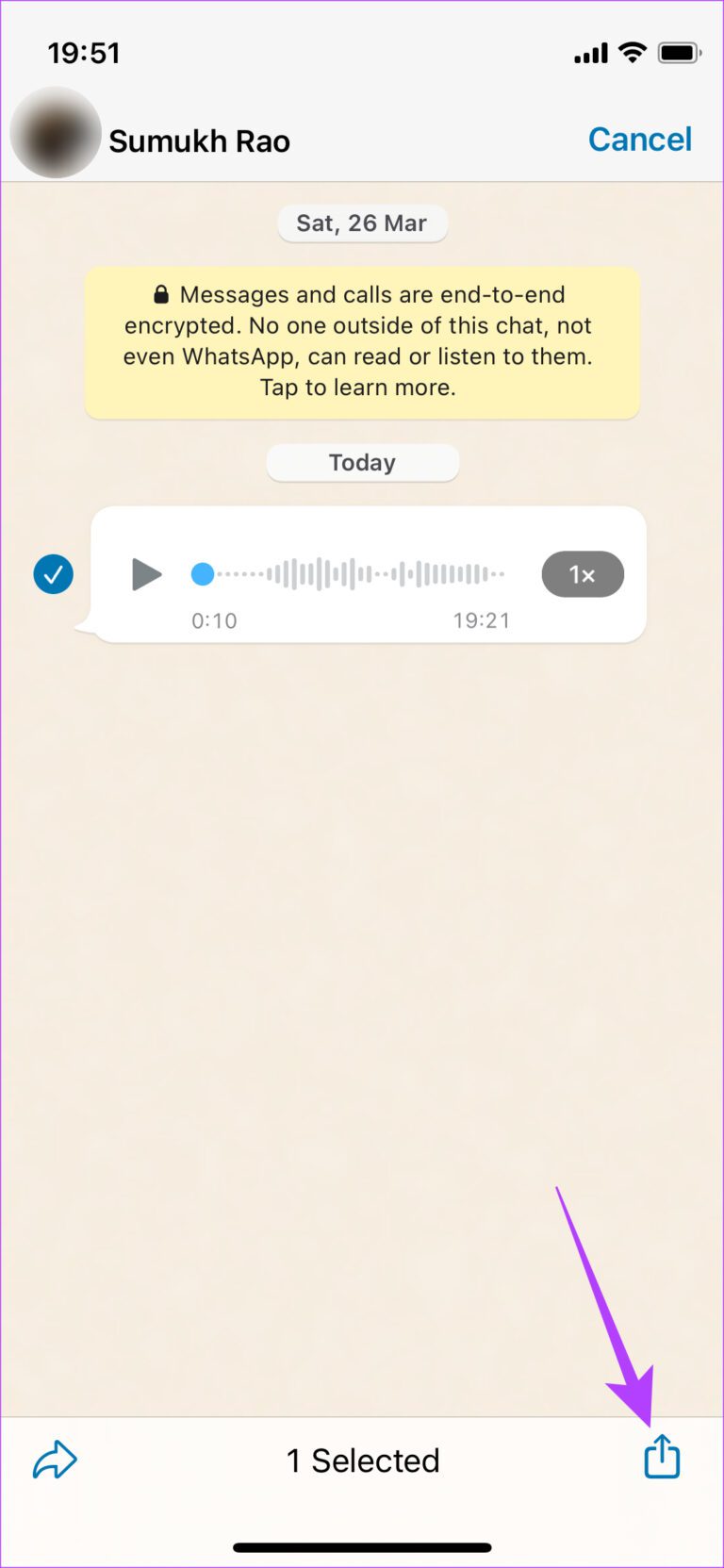Tap the forward arrow icon

[54, 1460]
